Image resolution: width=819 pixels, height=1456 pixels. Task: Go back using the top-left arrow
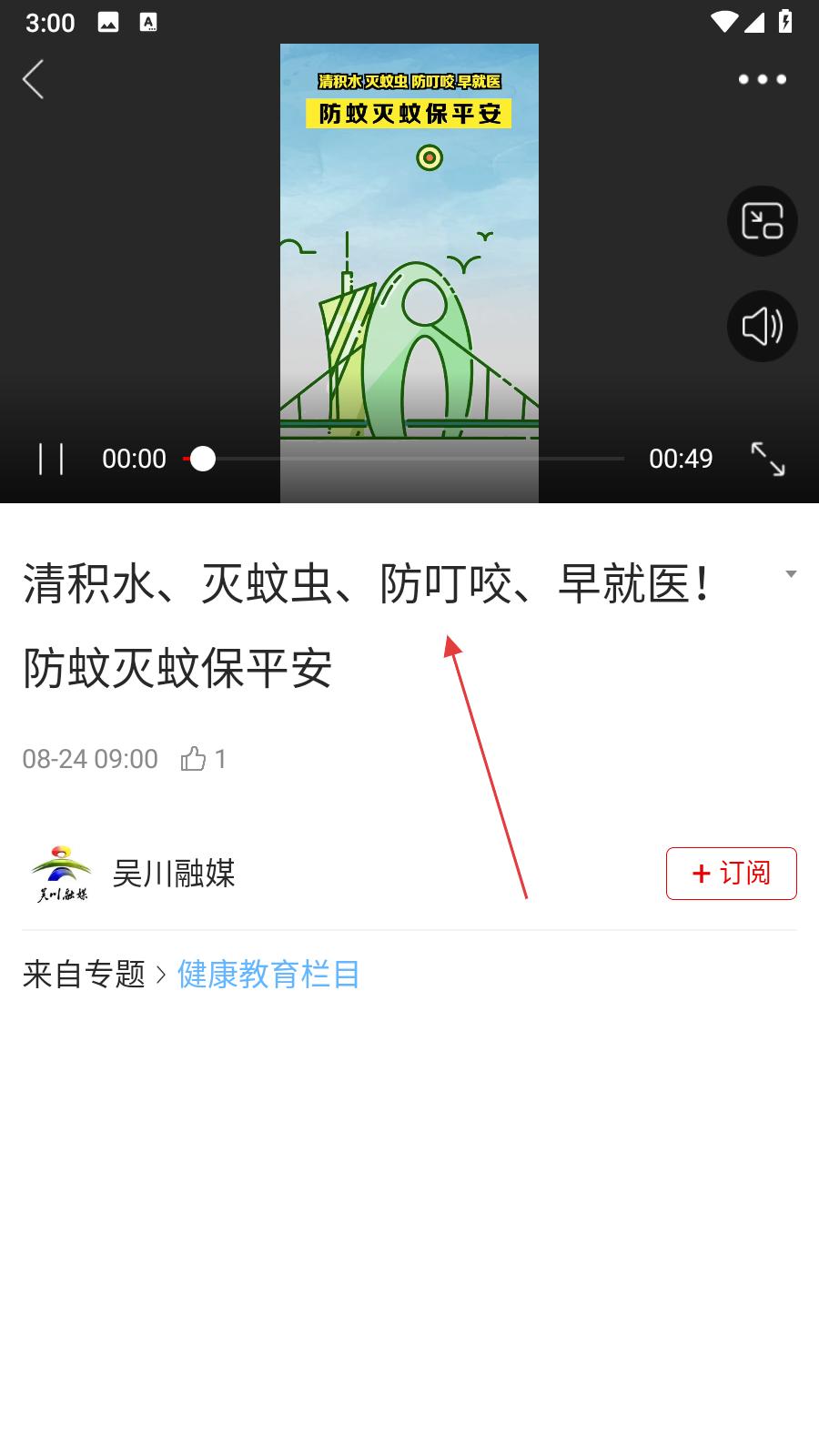(34, 80)
